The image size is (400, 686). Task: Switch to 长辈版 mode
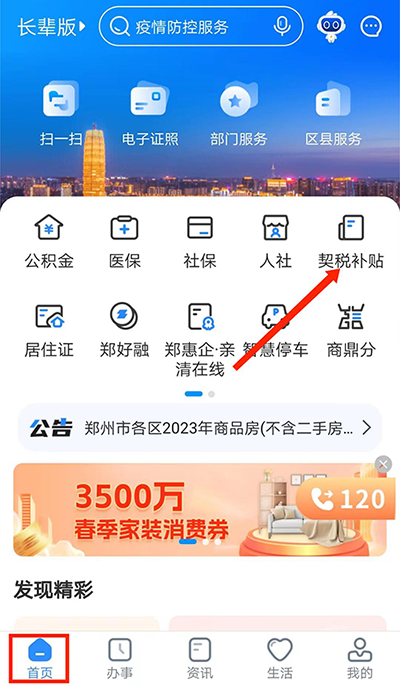(51, 27)
